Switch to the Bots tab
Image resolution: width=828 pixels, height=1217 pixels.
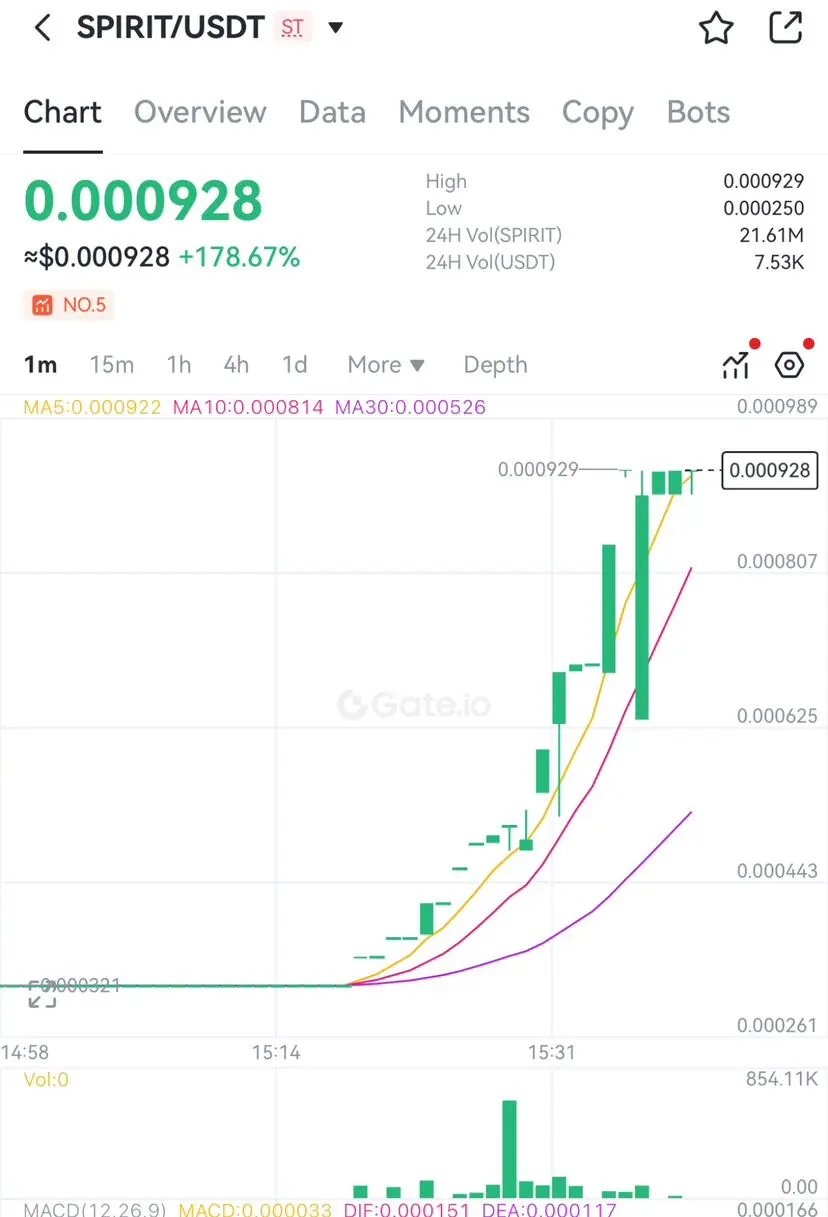pyautogui.click(x=698, y=112)
